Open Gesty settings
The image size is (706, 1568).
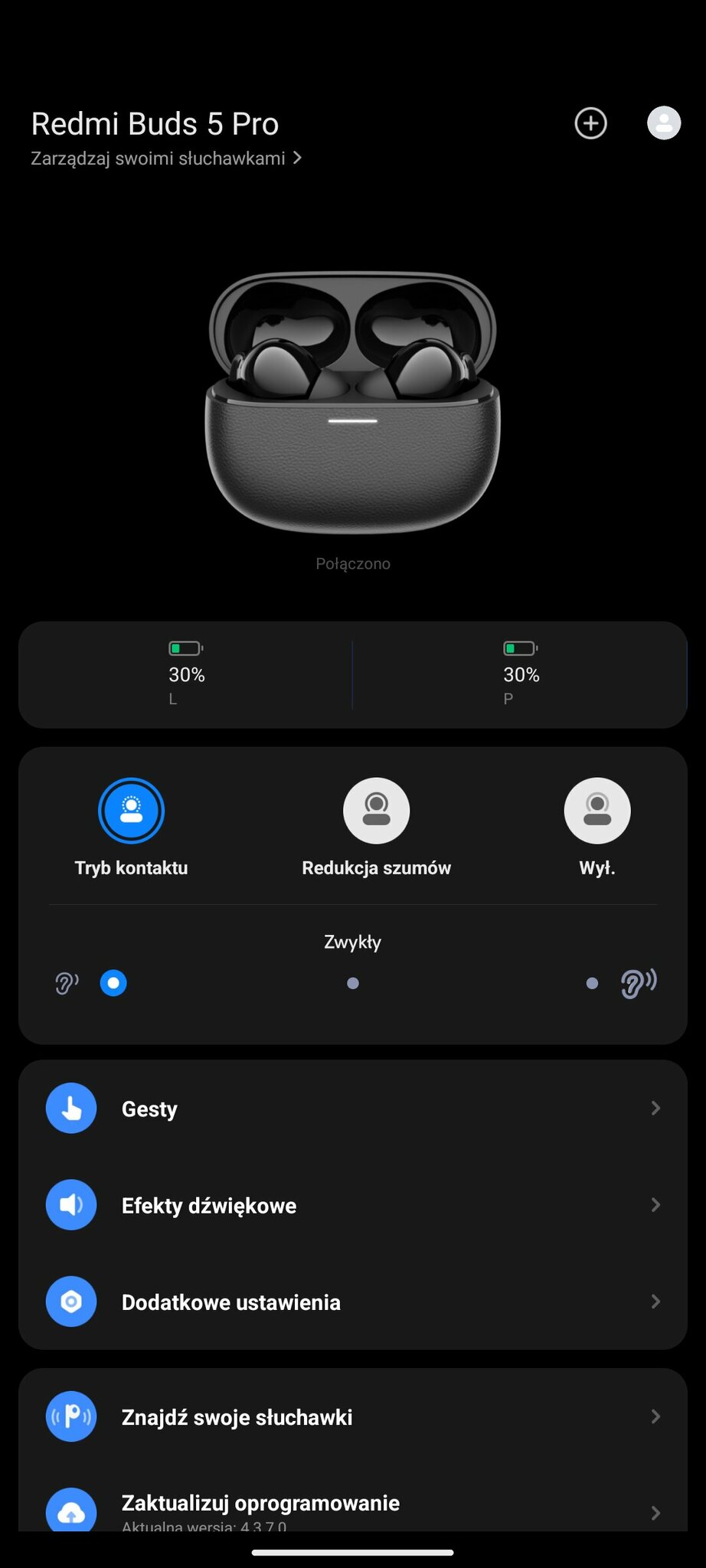(x=352, y=1109)
